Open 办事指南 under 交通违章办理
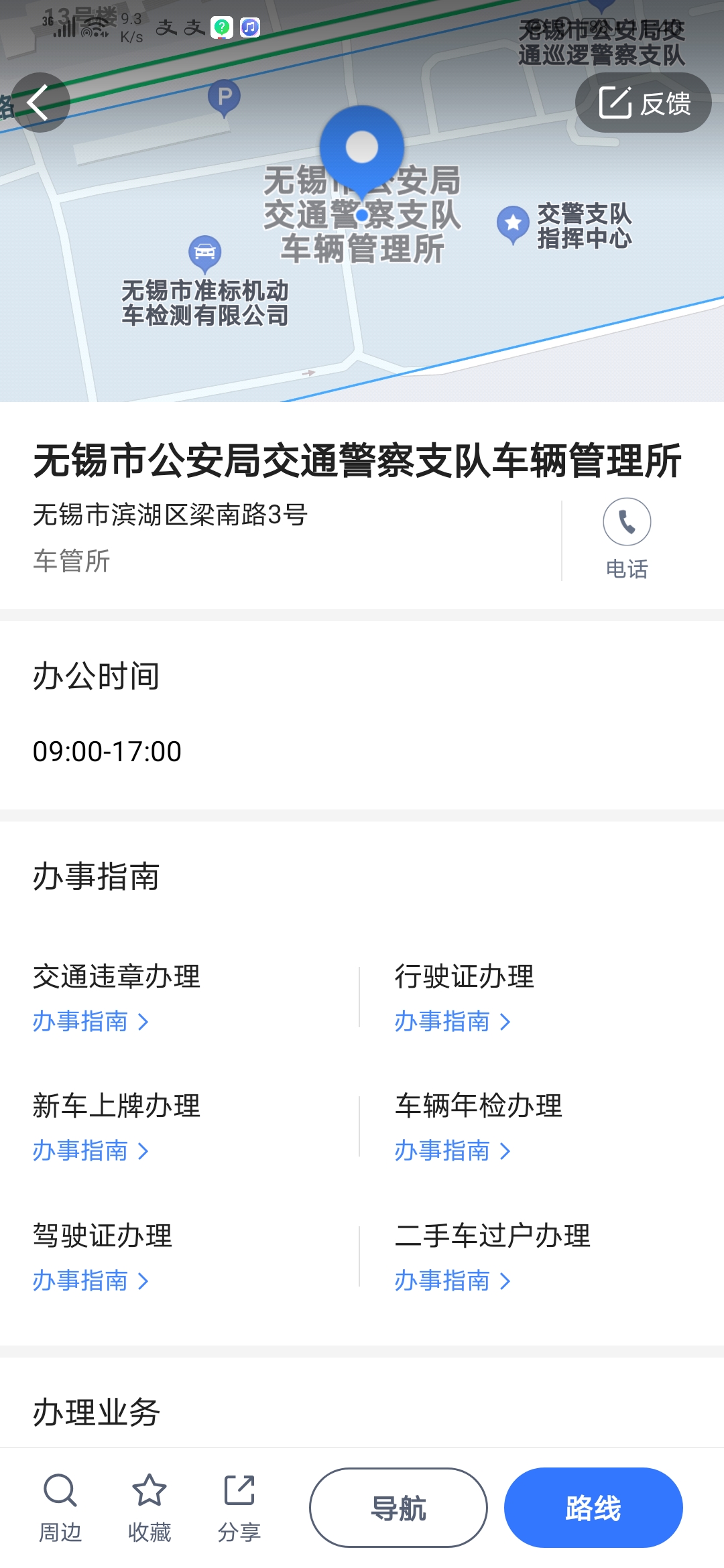724x1568 pixels. 90,1022
